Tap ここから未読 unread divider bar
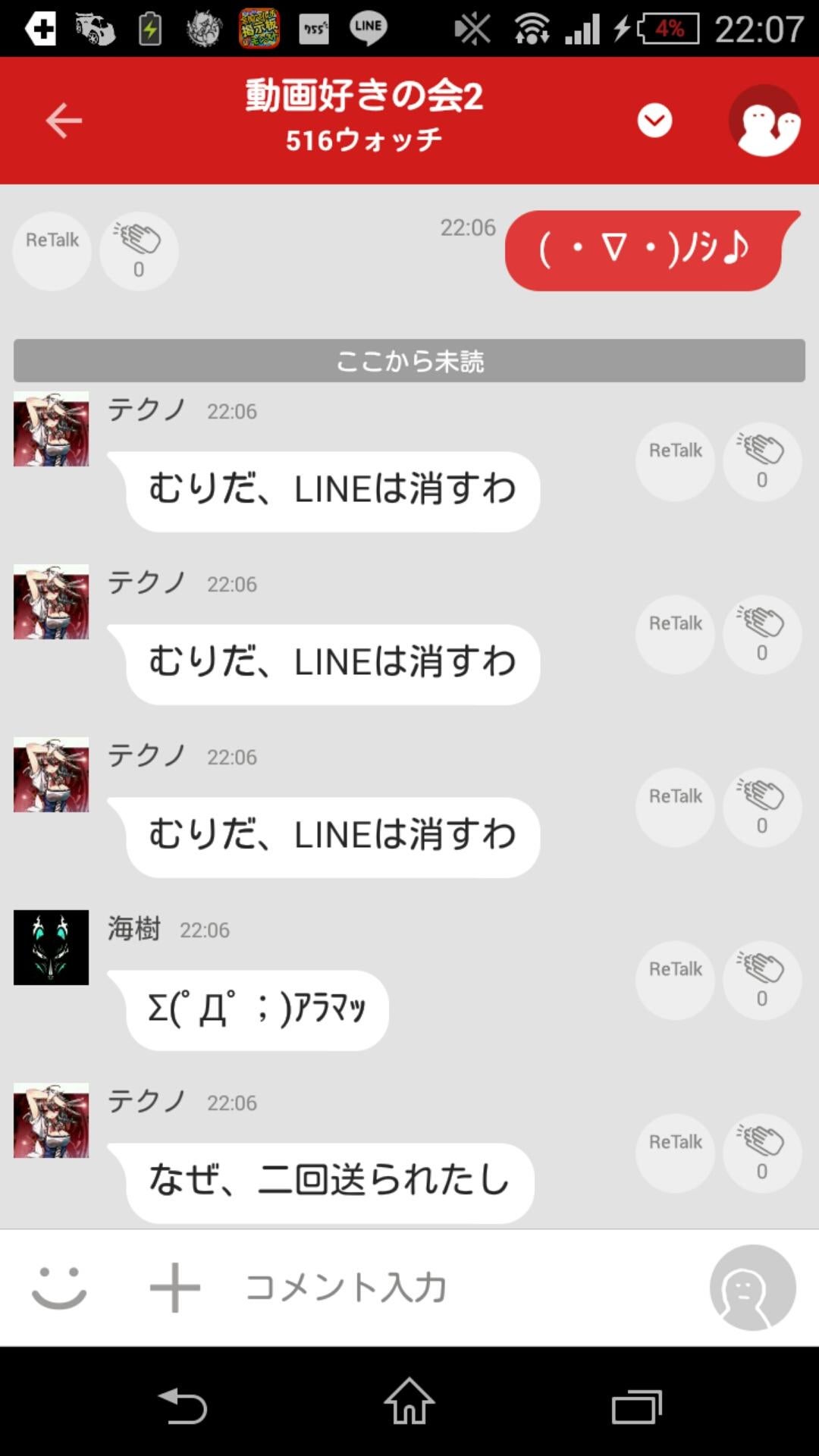 tap(409, 362)
